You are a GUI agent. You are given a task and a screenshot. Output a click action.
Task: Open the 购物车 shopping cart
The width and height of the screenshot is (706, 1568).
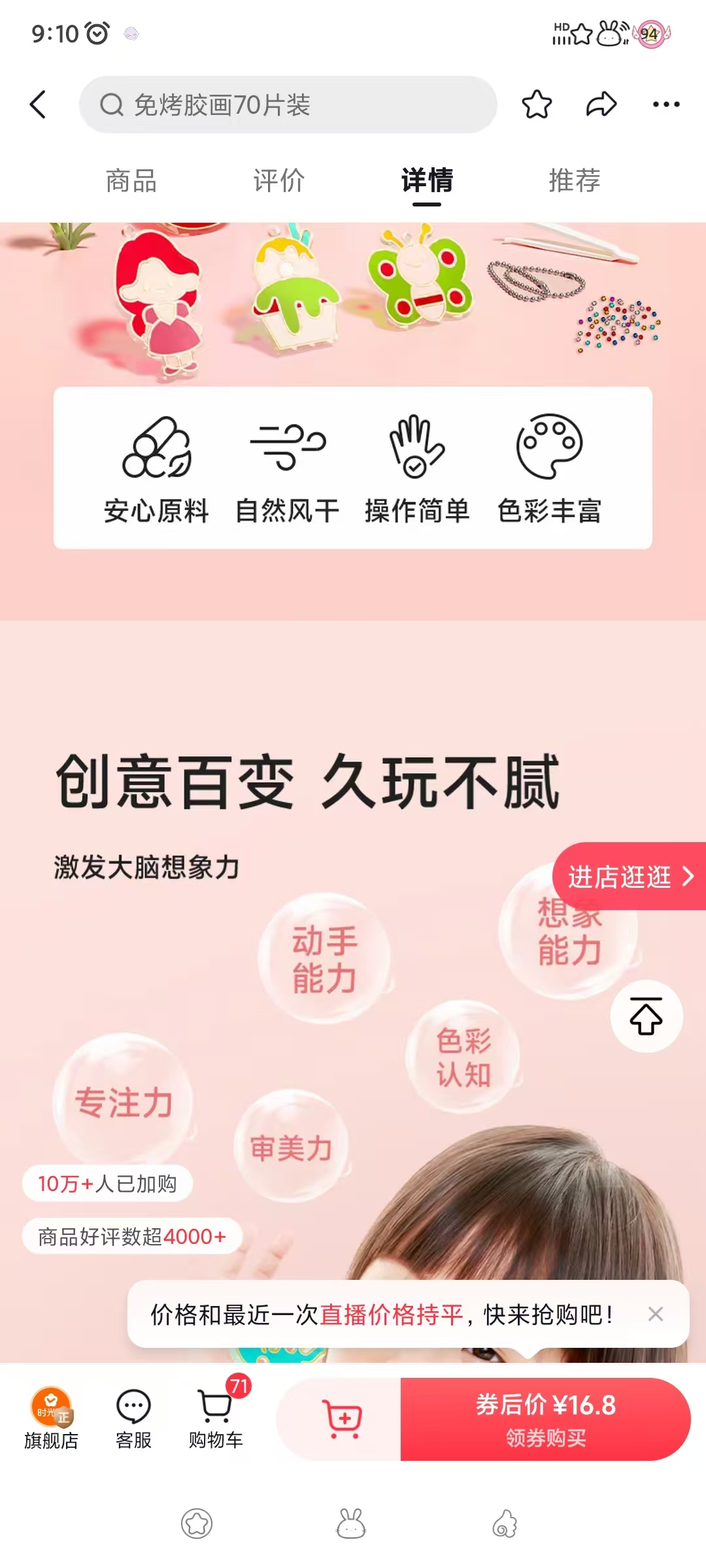[216, 1418]
